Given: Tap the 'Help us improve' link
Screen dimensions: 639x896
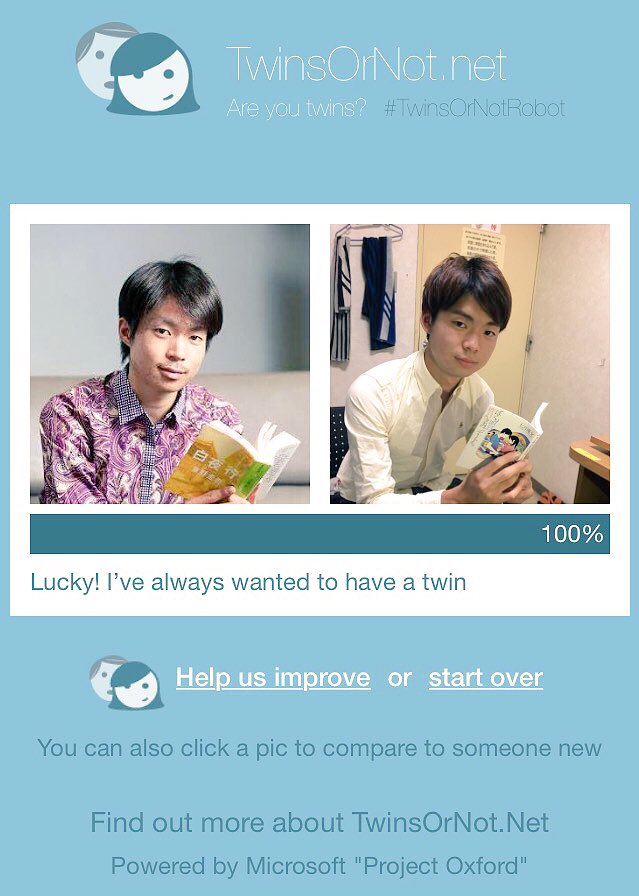Looking at the screenshot, I should click(x=273, y=678).
